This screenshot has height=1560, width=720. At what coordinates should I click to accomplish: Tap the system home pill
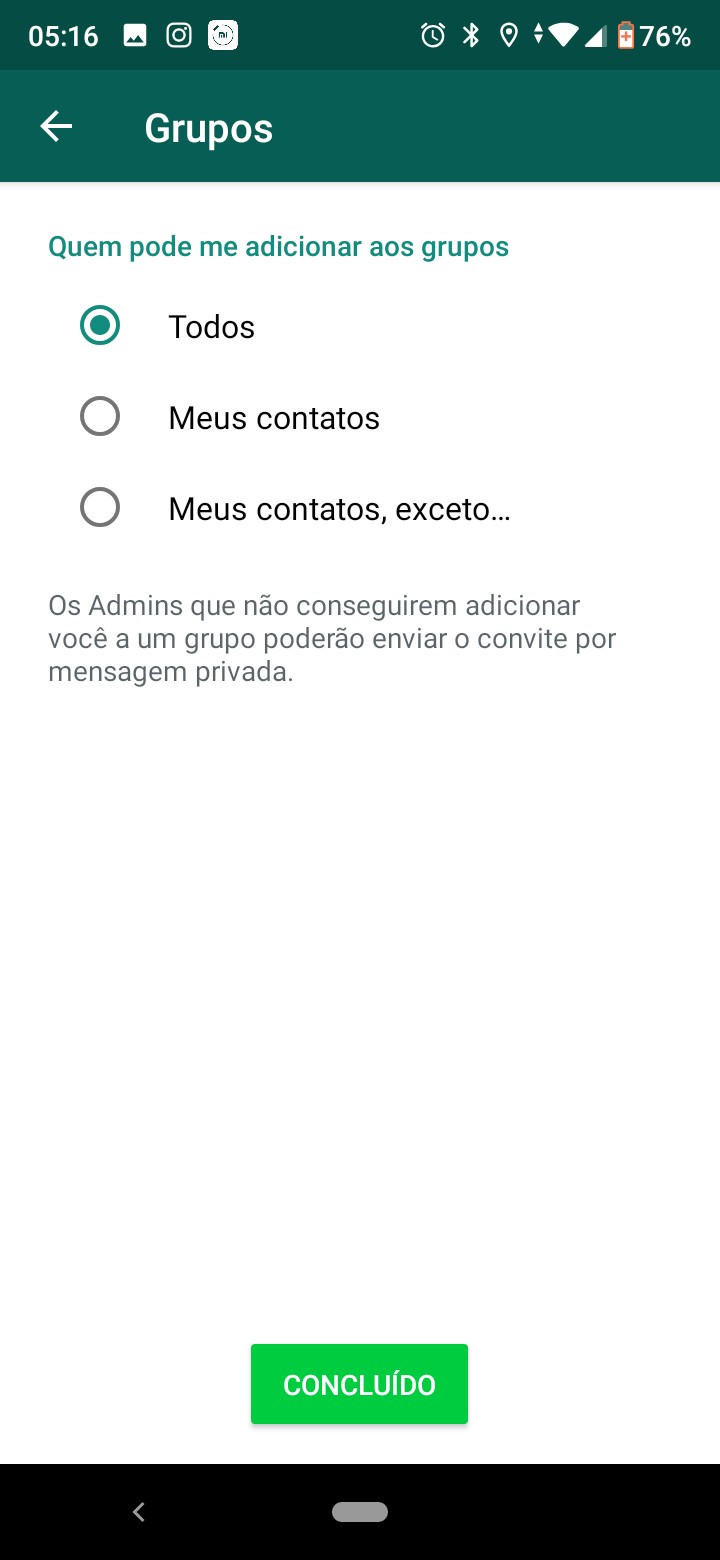359,1512
